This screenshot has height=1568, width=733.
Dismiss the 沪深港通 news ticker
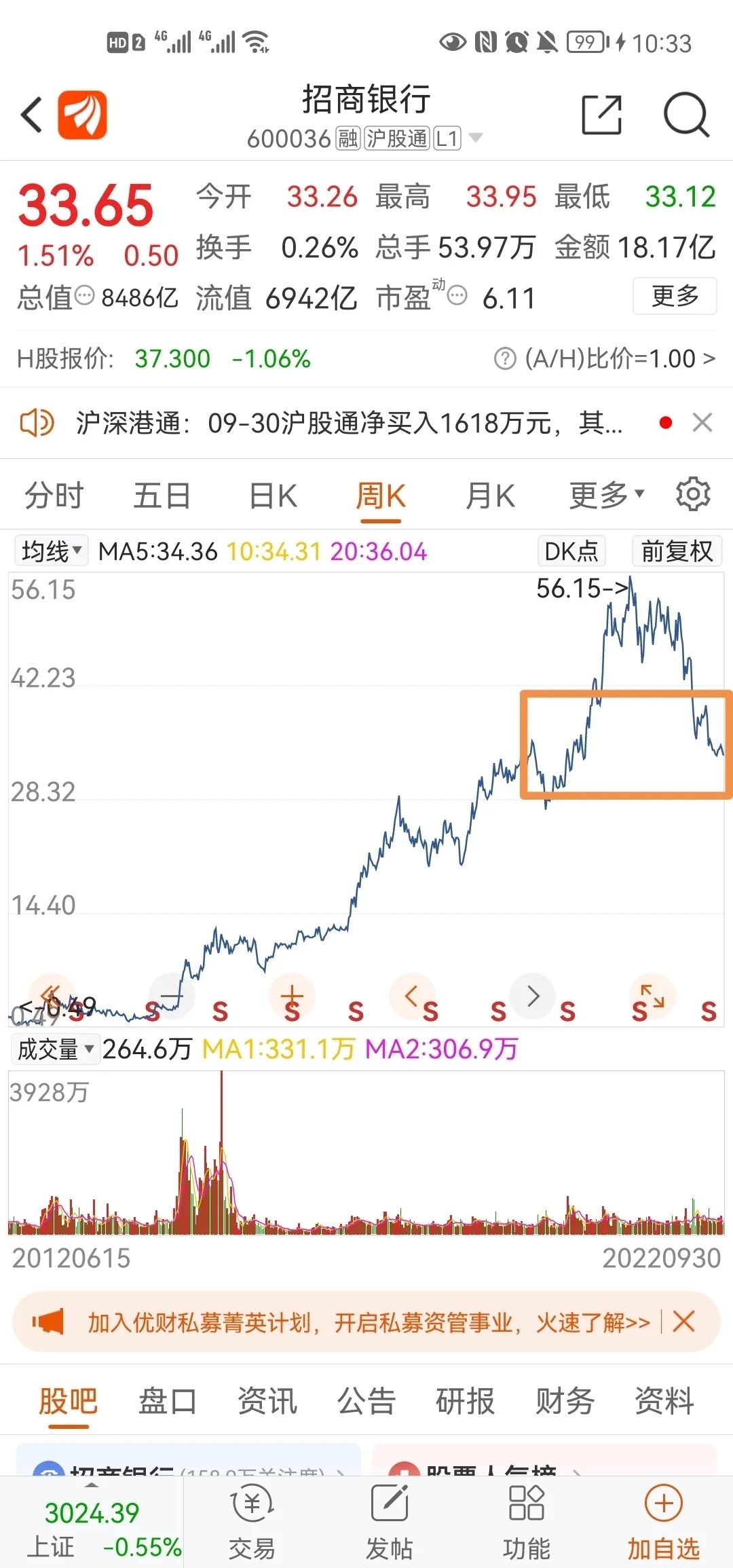(x=702, y=423)
